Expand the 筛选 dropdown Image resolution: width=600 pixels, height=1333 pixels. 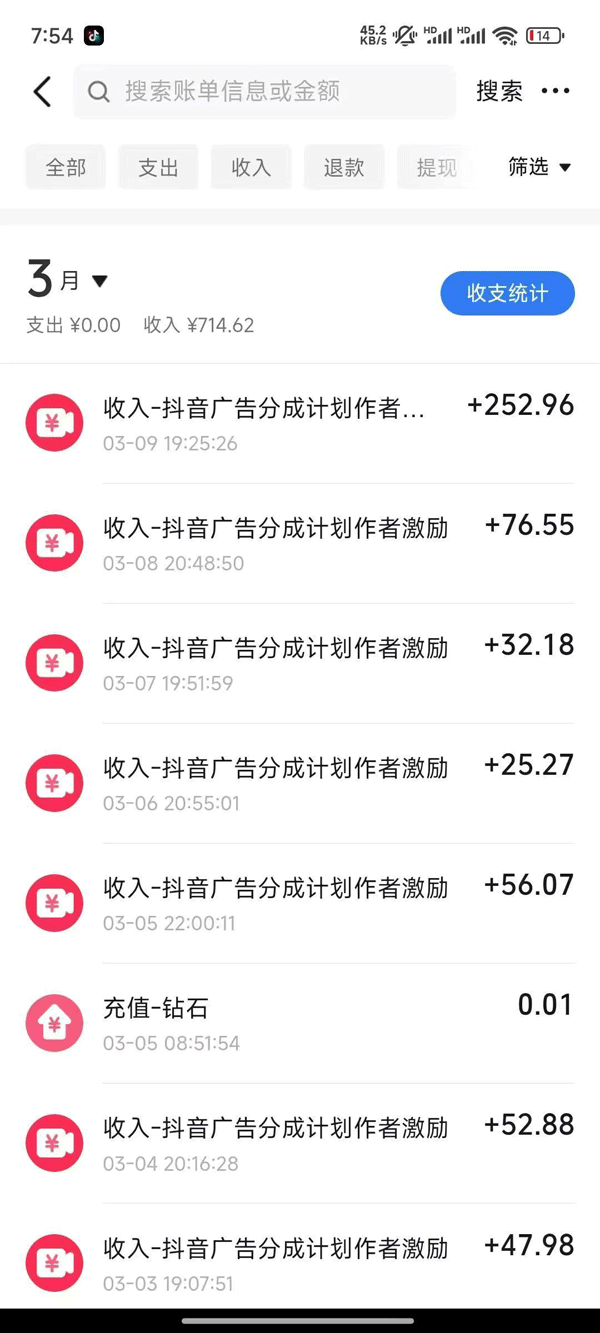[x=539, y=167]
